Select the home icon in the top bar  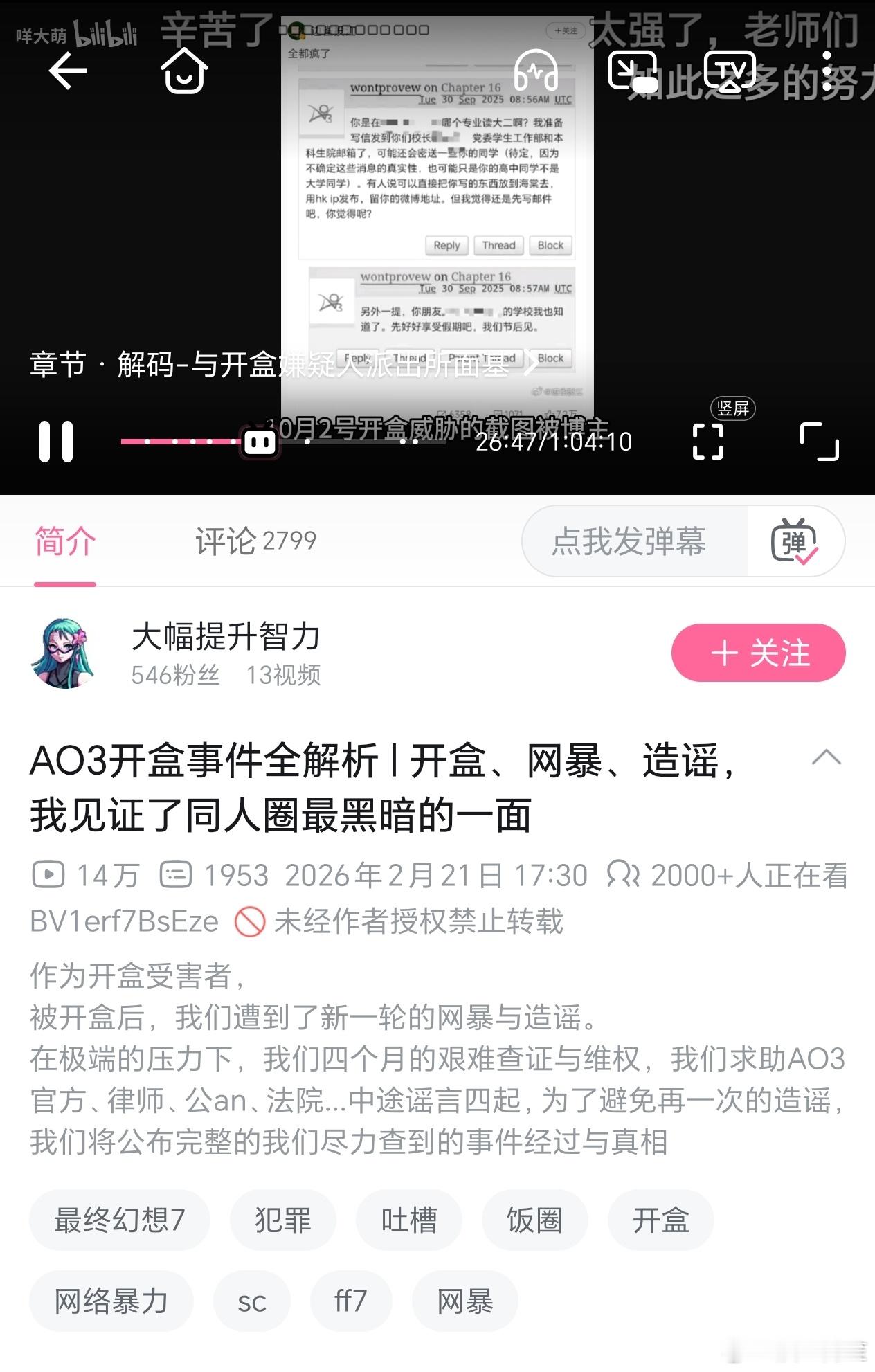point(183,71)
